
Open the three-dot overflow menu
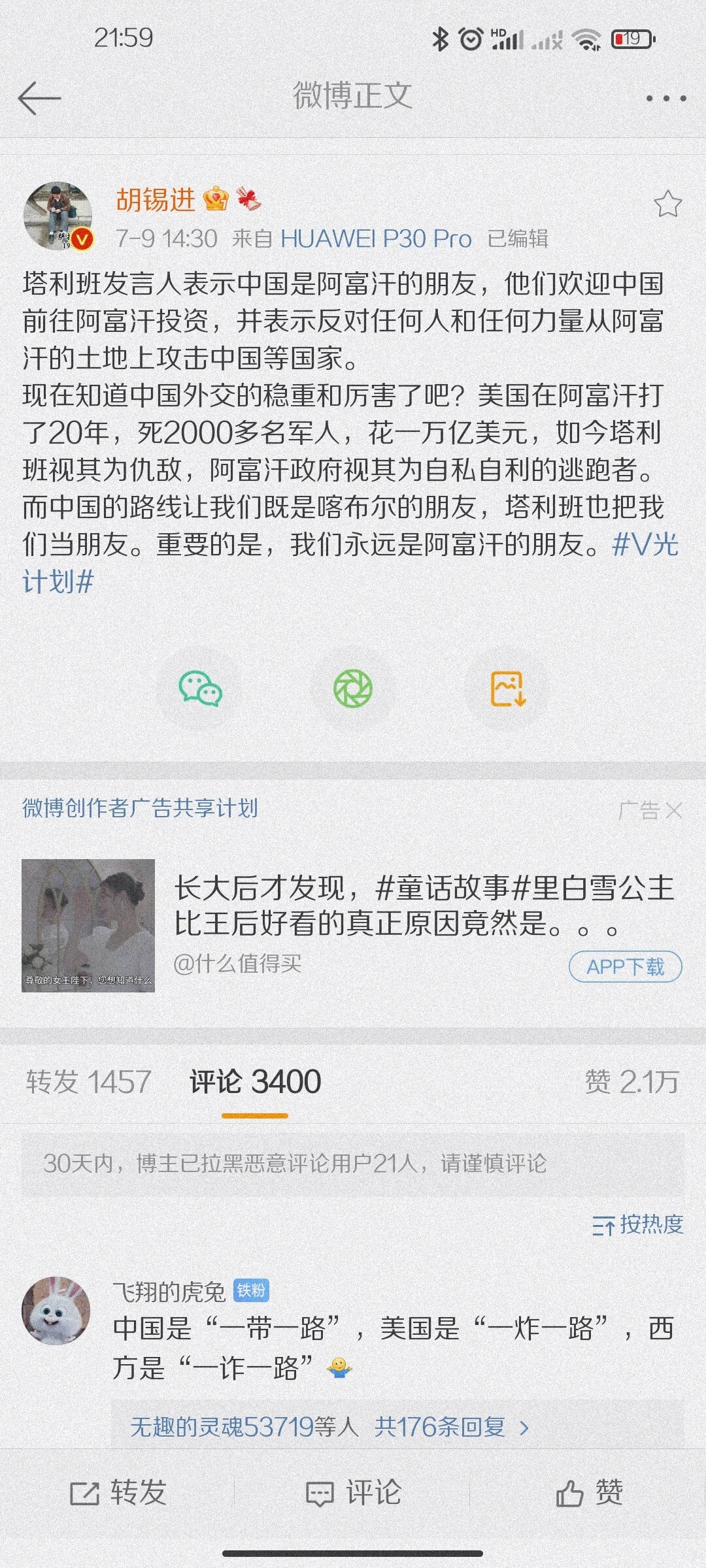click(665, 99)
